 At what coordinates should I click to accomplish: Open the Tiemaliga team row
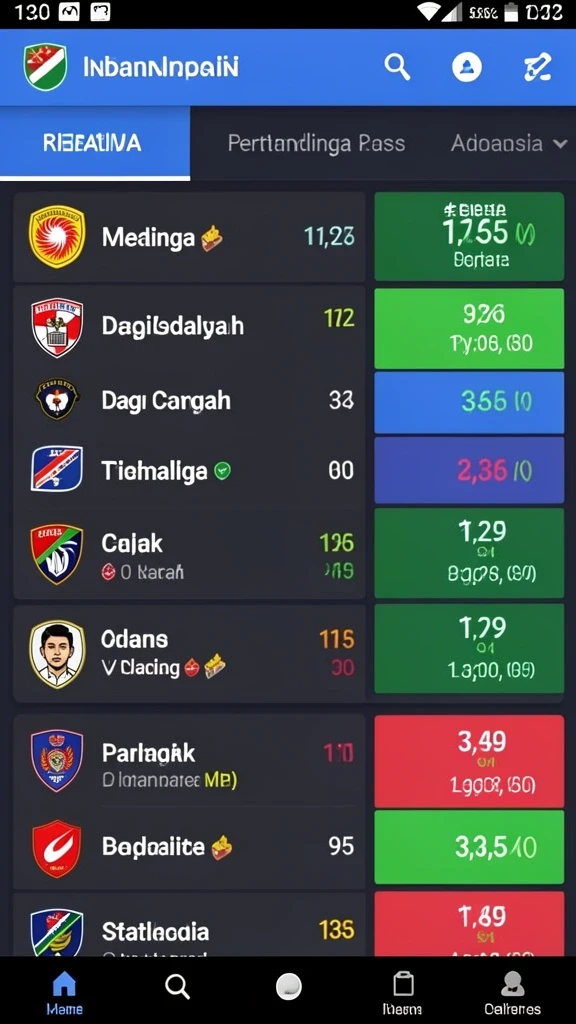click(x=189, y=470)
